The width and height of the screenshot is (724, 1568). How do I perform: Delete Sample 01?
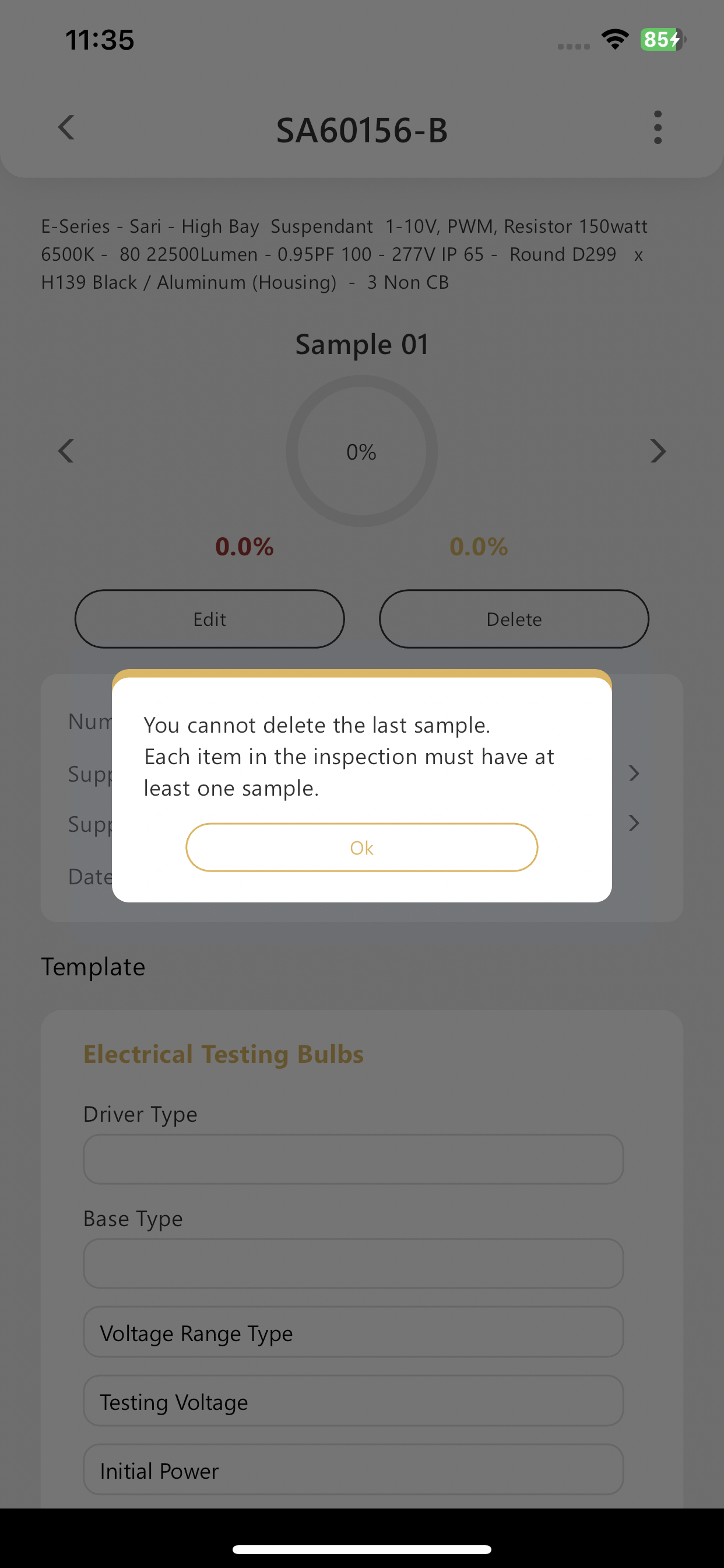click(x=514, y=618)
